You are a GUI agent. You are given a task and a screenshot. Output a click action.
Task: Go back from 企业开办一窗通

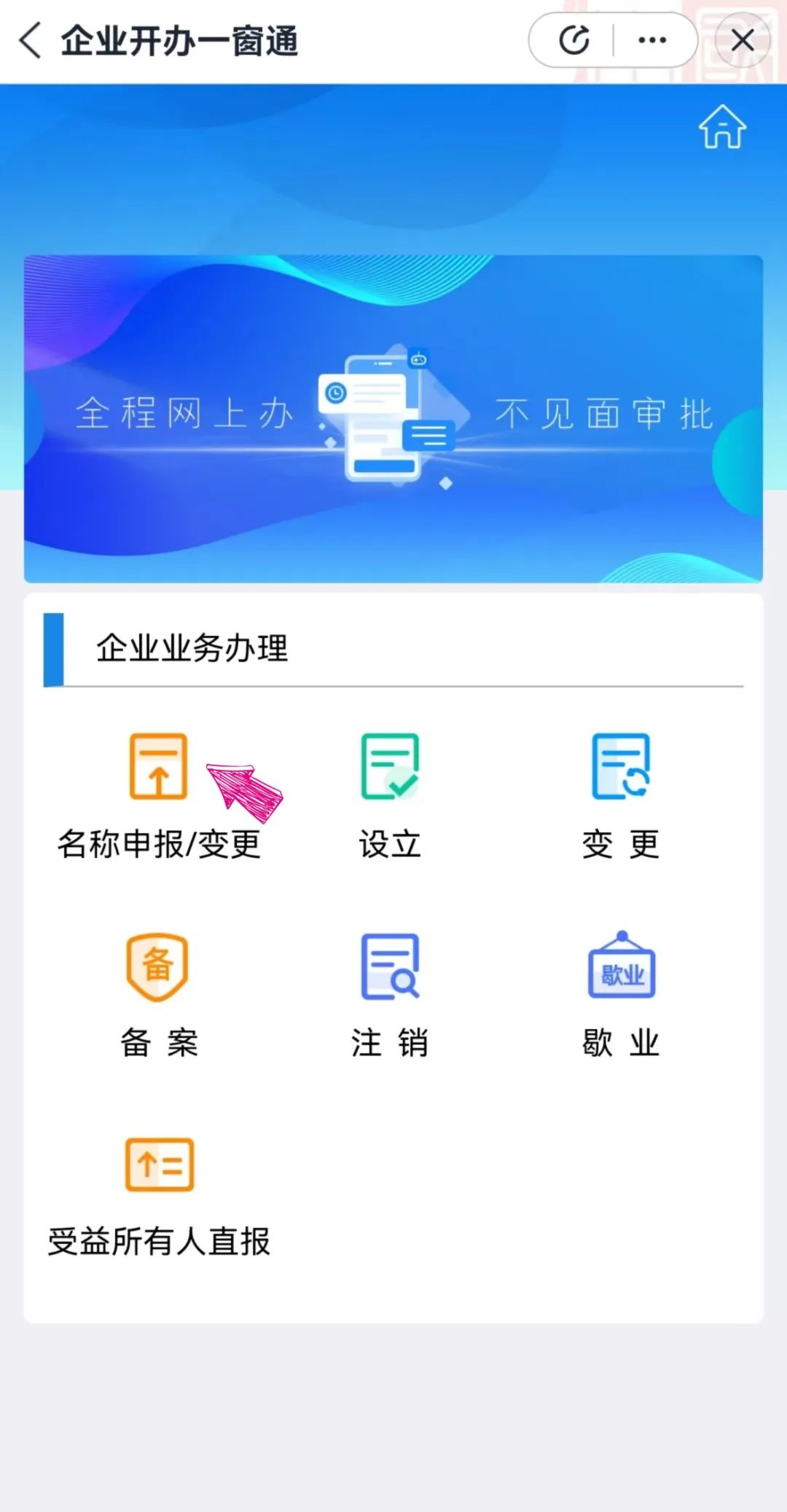coord(31,41)
